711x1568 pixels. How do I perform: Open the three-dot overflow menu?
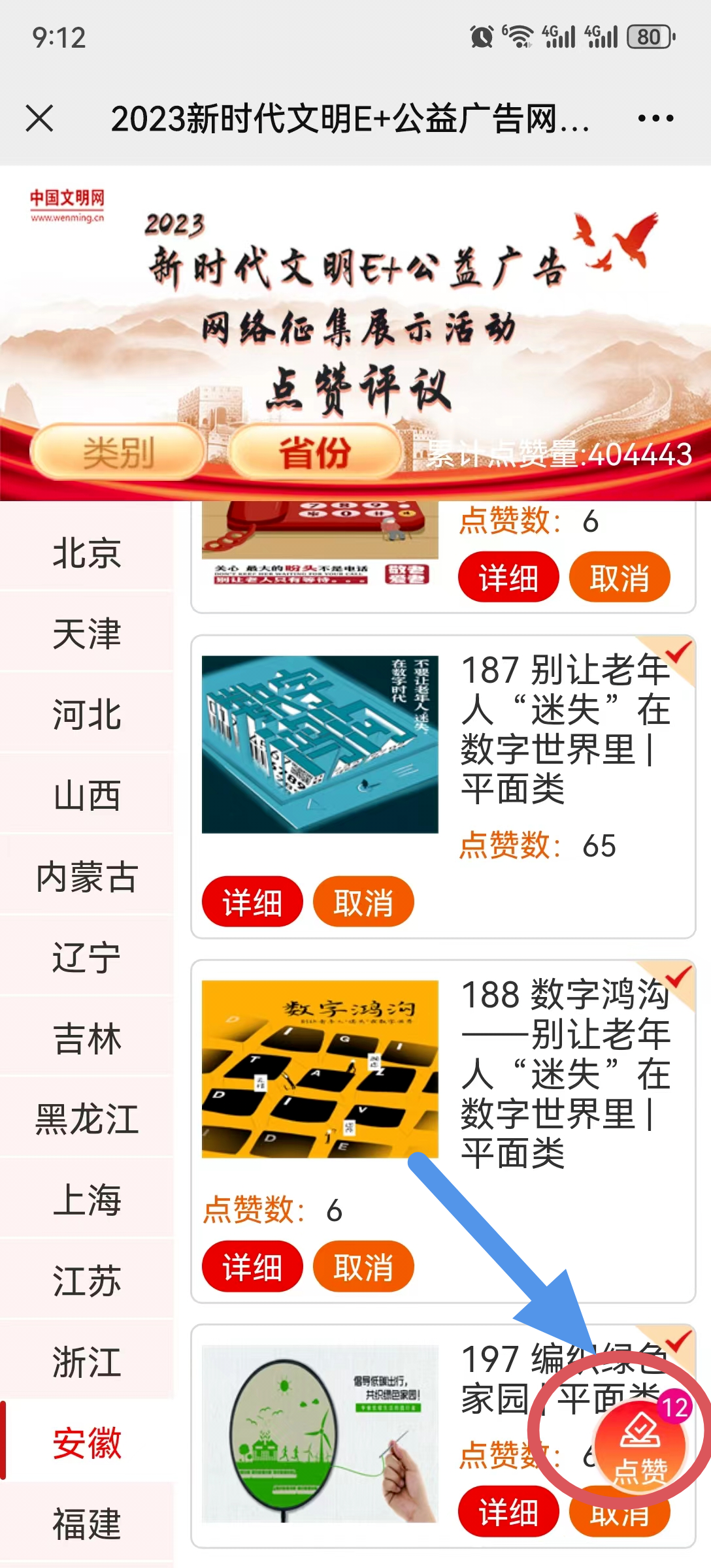pos(655,118)
